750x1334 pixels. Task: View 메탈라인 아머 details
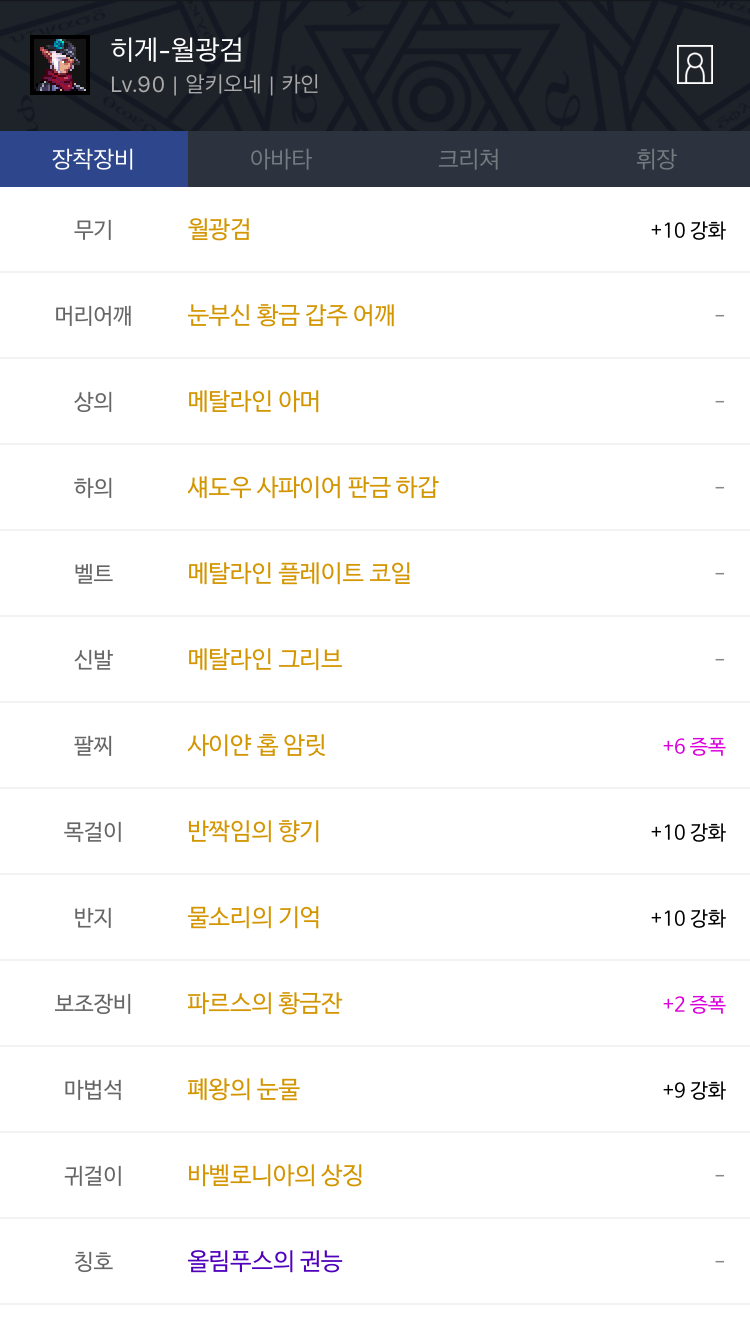(x=254, y=401)
